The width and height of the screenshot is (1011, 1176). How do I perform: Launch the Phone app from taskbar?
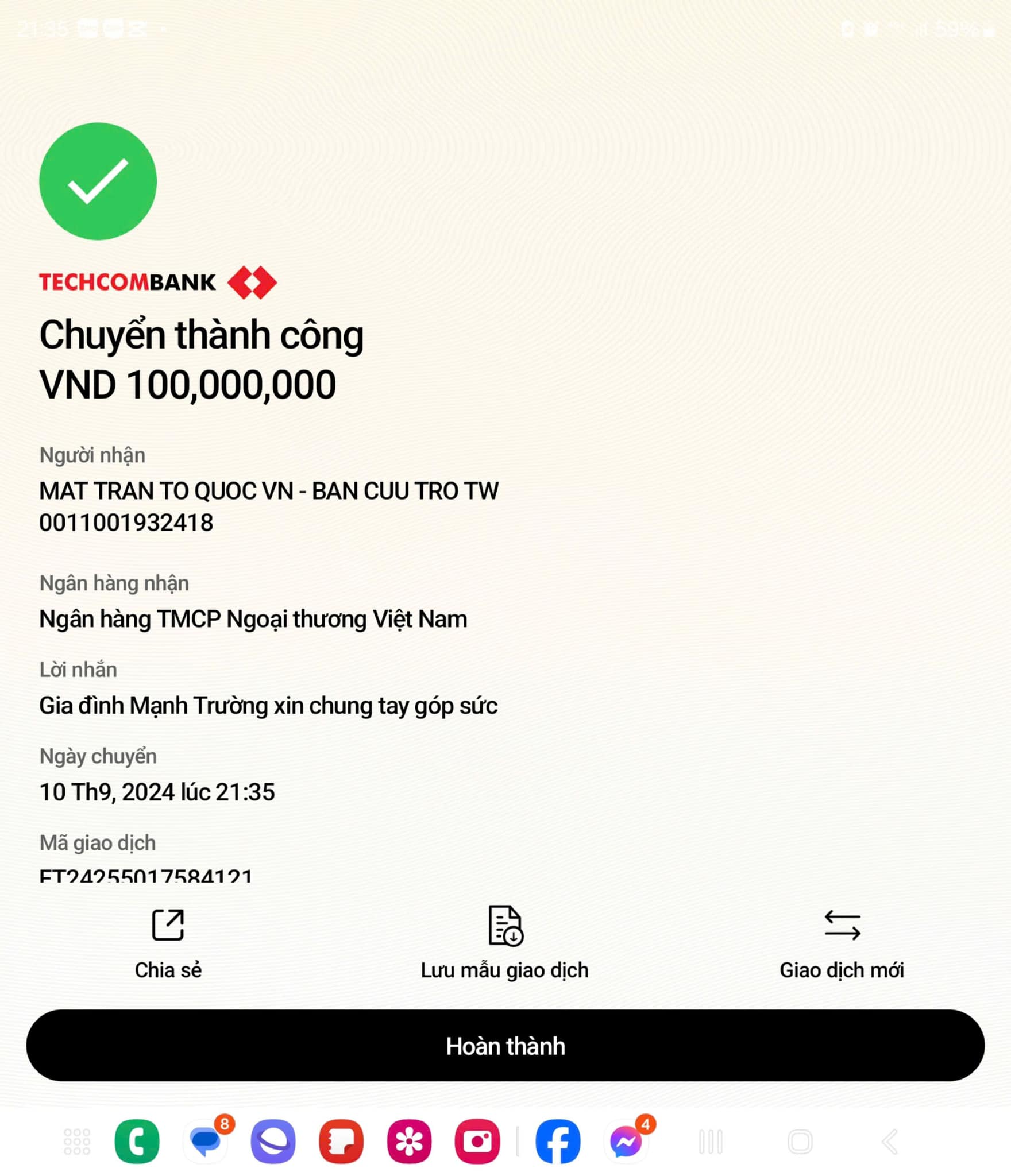click(x=137, y=1142)
